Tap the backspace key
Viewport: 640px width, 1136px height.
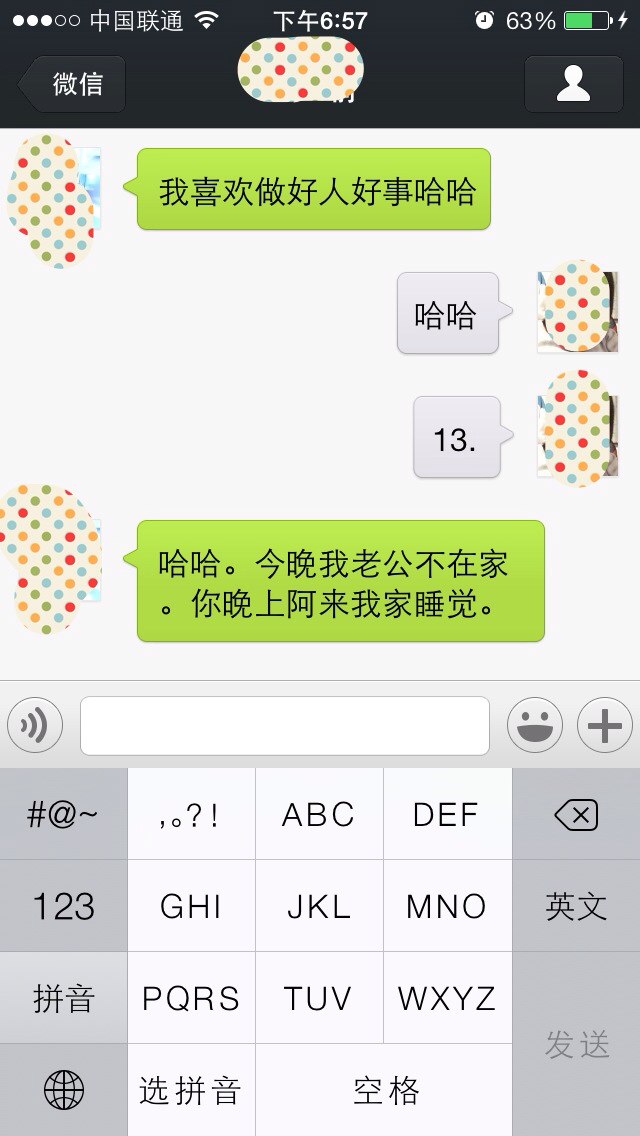click(x=576, y=814)
